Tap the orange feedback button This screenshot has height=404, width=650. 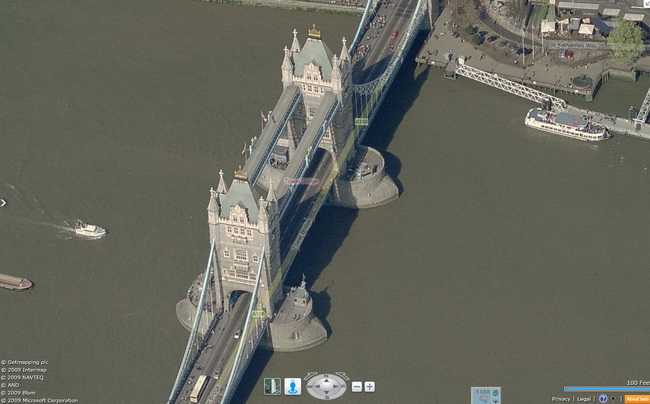637,399
